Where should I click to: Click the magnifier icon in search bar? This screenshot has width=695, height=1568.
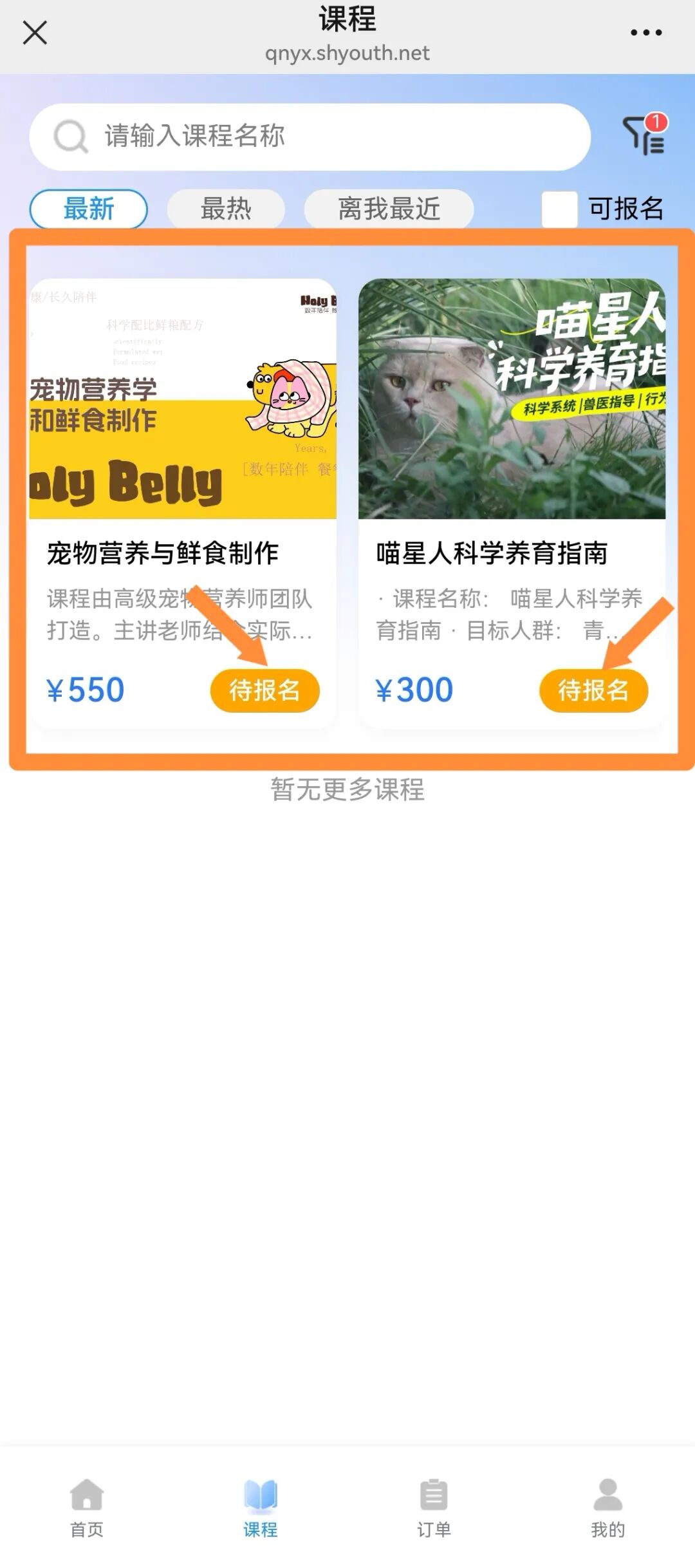[72, 136]
